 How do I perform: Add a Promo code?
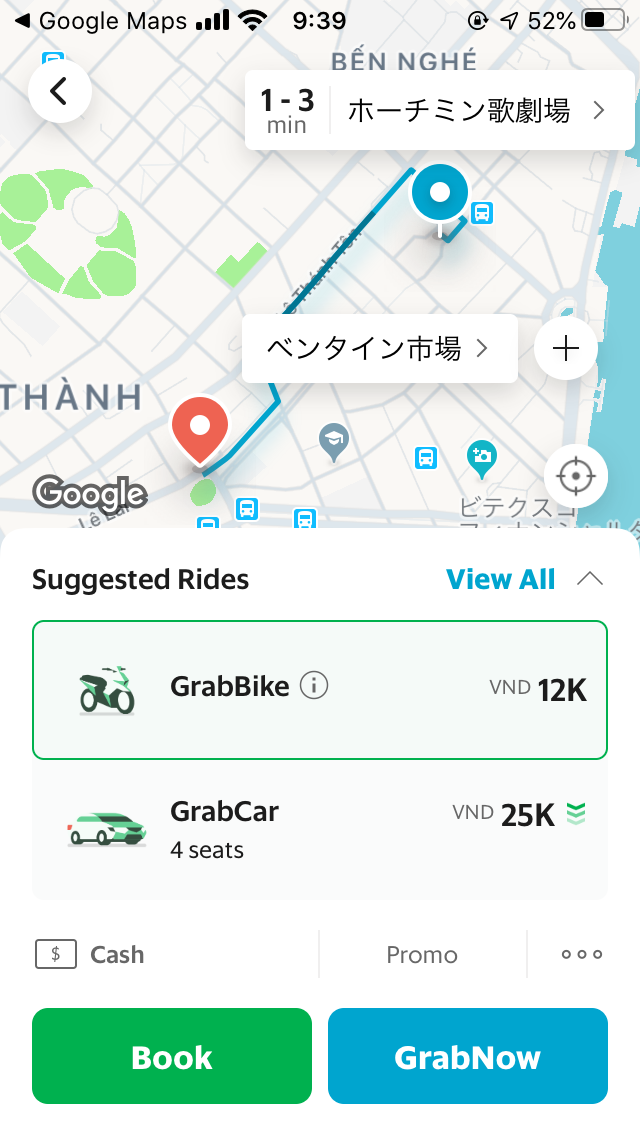[x=422, y=955]
